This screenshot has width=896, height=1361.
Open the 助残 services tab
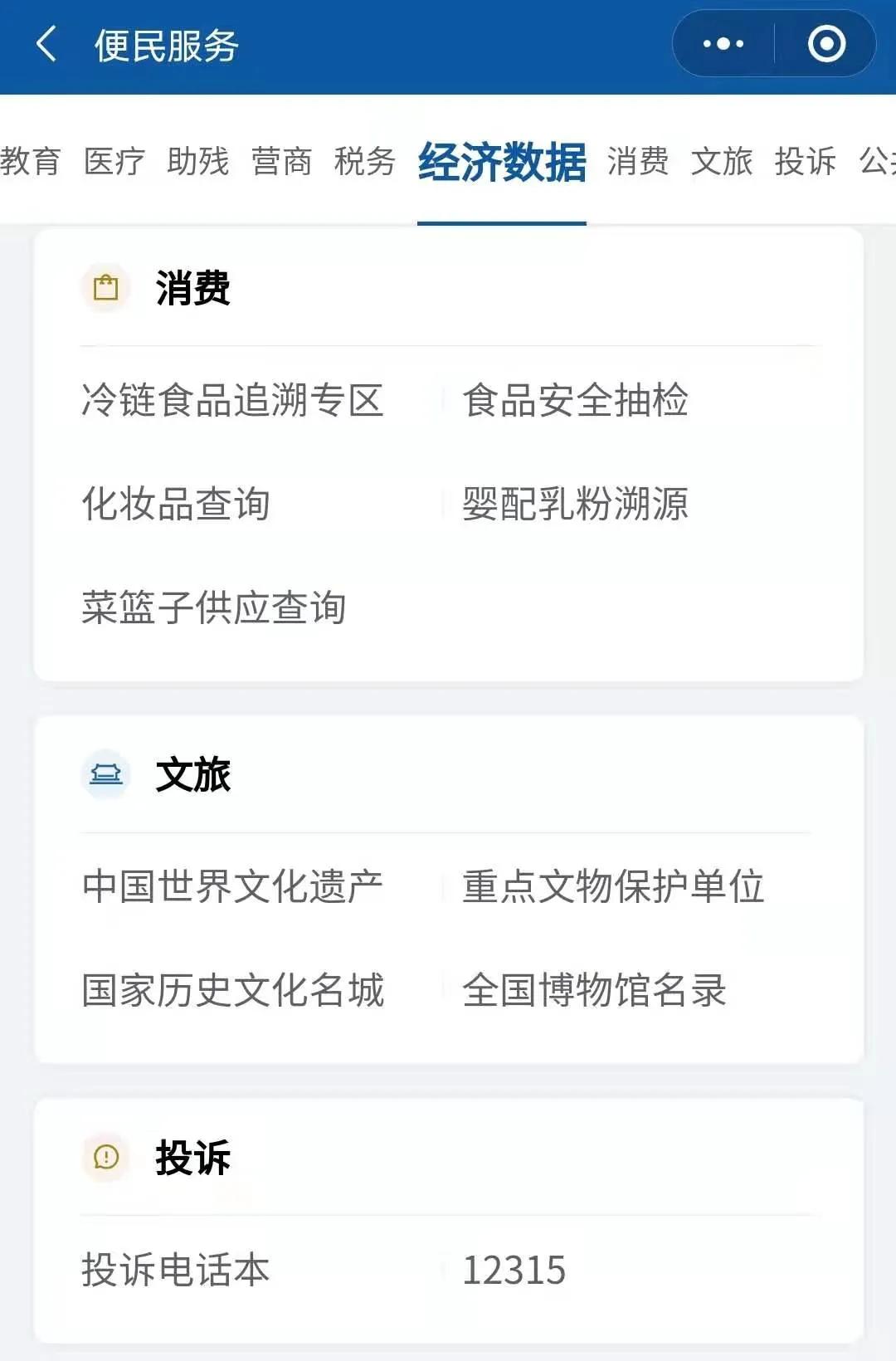point(199,163)
